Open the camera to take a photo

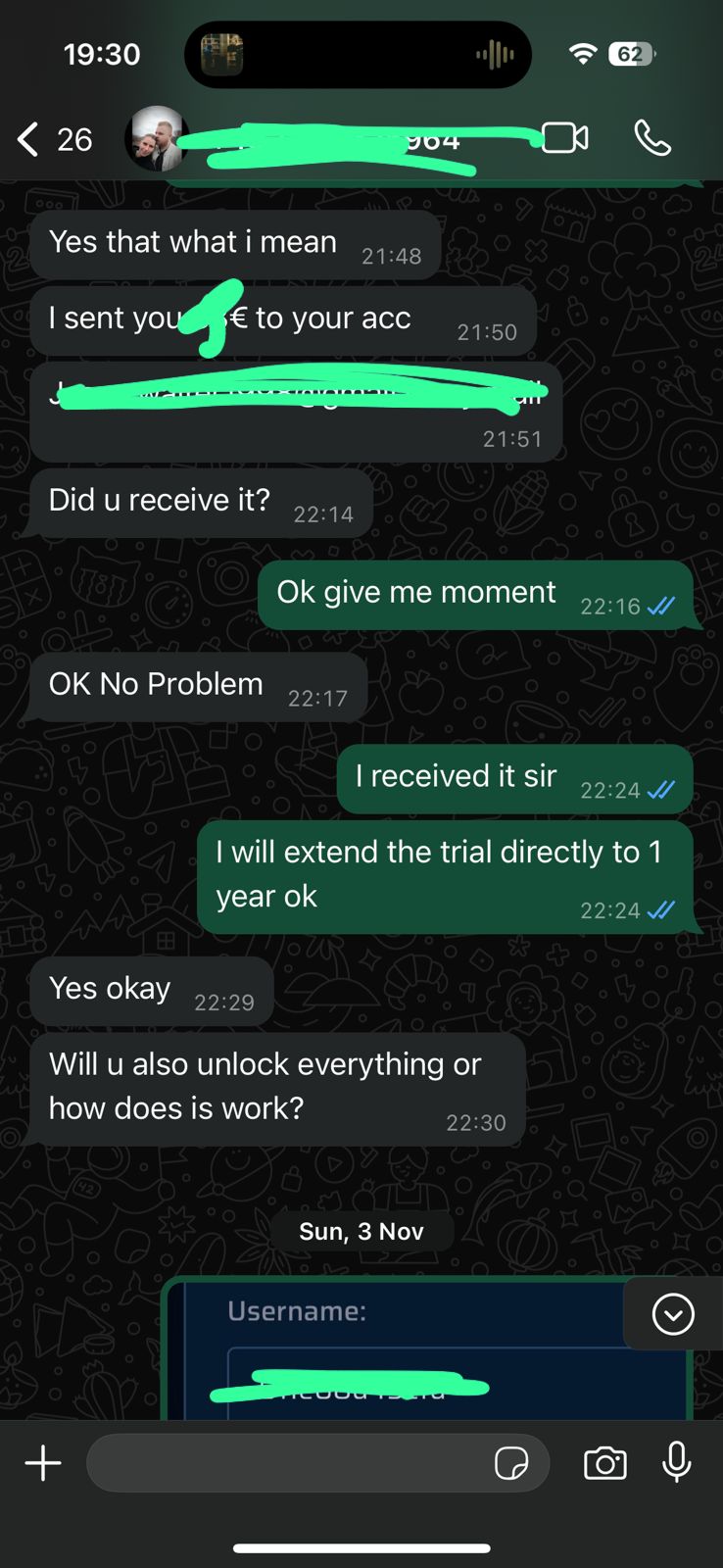(x=604, y=1463)
